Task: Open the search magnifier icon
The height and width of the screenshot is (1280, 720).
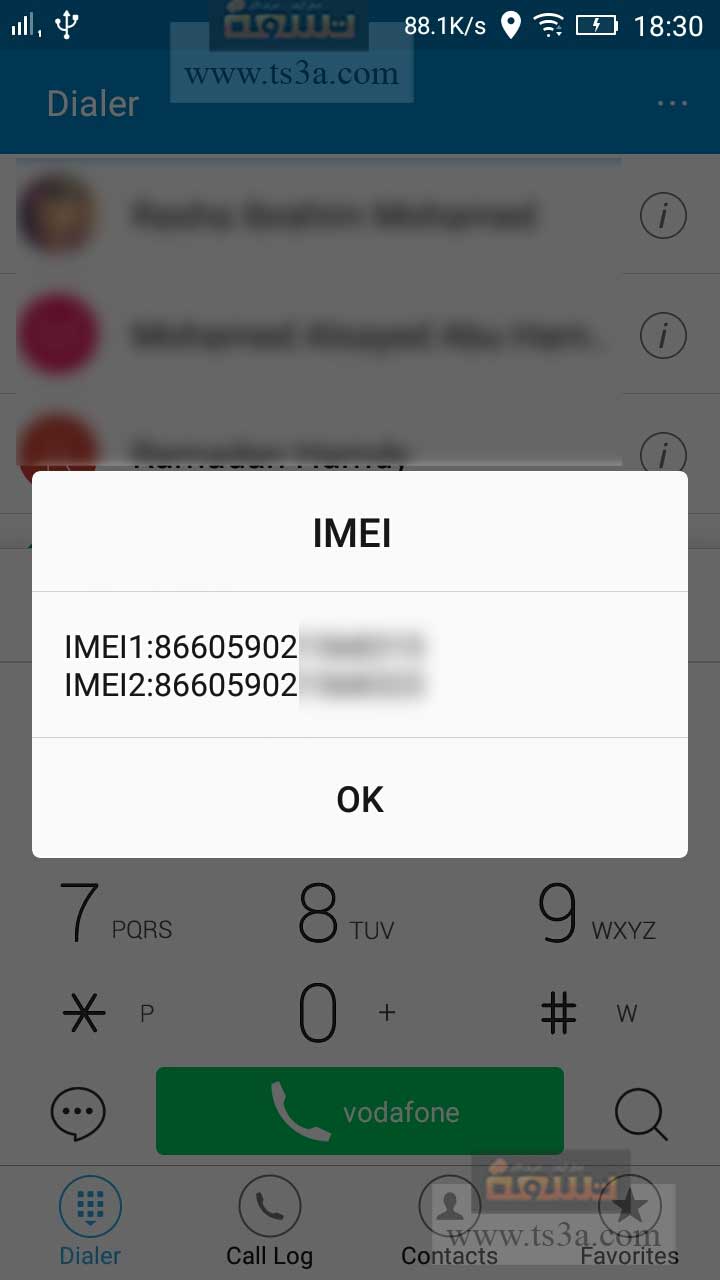Action: pyautogui.click(x=640, y=1112)
